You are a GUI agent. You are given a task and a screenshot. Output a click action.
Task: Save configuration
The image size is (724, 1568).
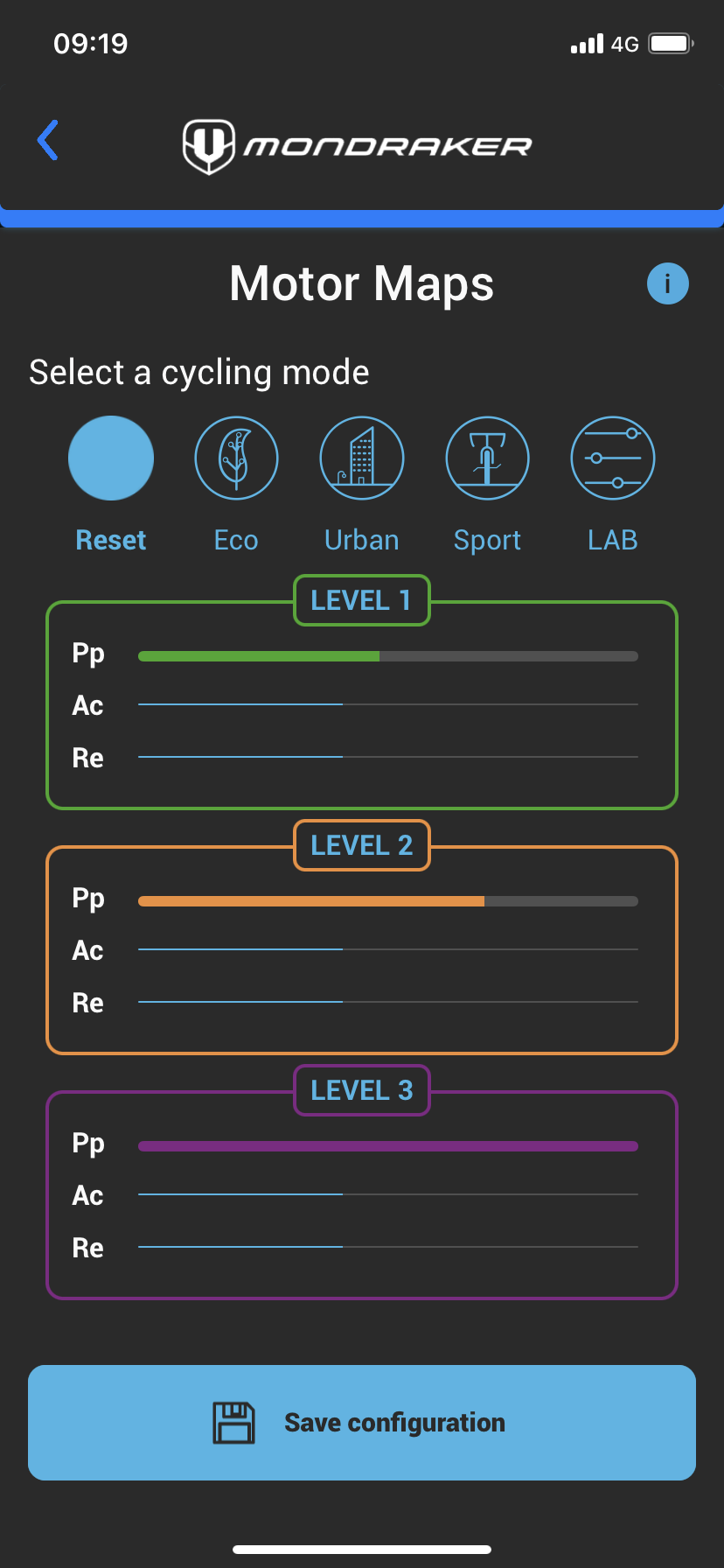pos(362,1423)
